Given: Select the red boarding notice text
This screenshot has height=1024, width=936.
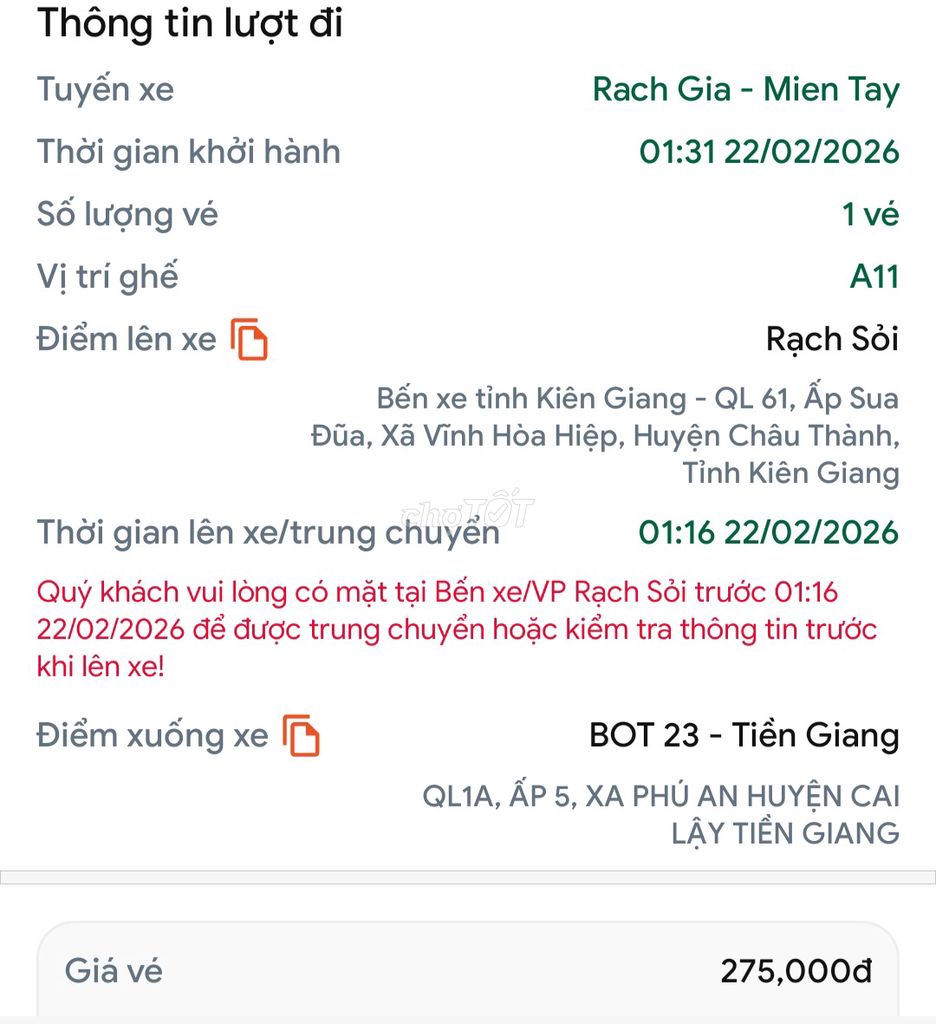Looking at the screenshot, I should tap(455, 629).
